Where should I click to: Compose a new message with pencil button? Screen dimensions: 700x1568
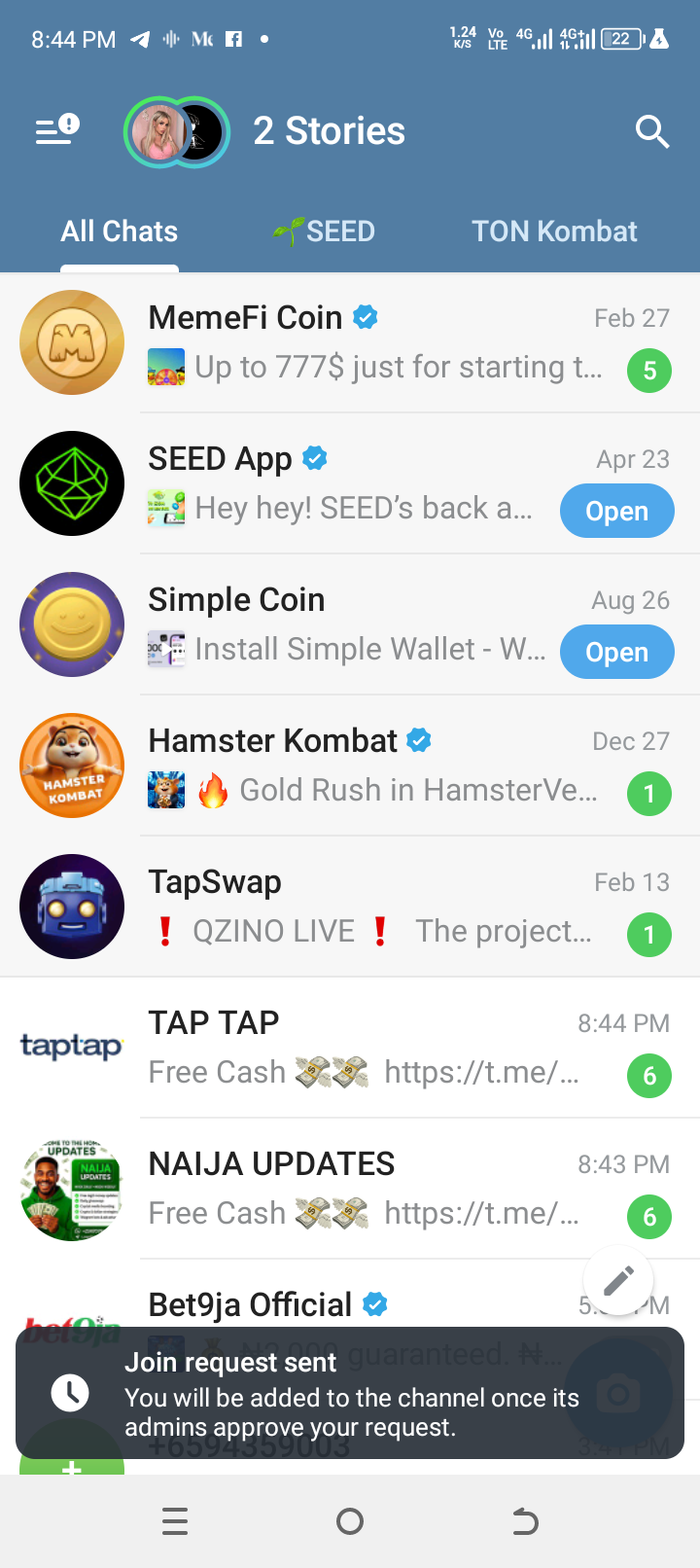[x=618, y=1281]
